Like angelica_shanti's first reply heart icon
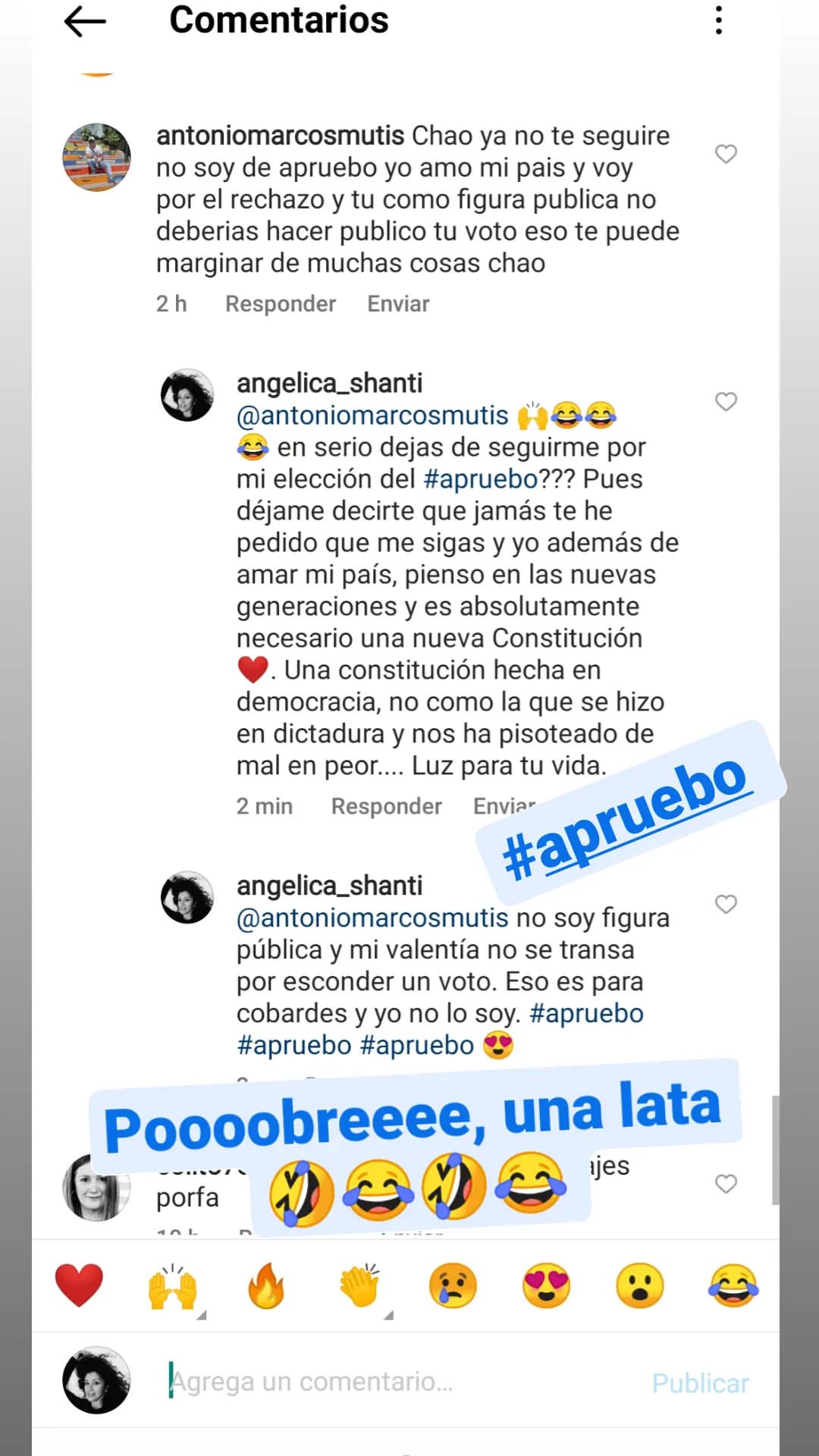The width and height of the screenshot is (819, 1456). 726,403
